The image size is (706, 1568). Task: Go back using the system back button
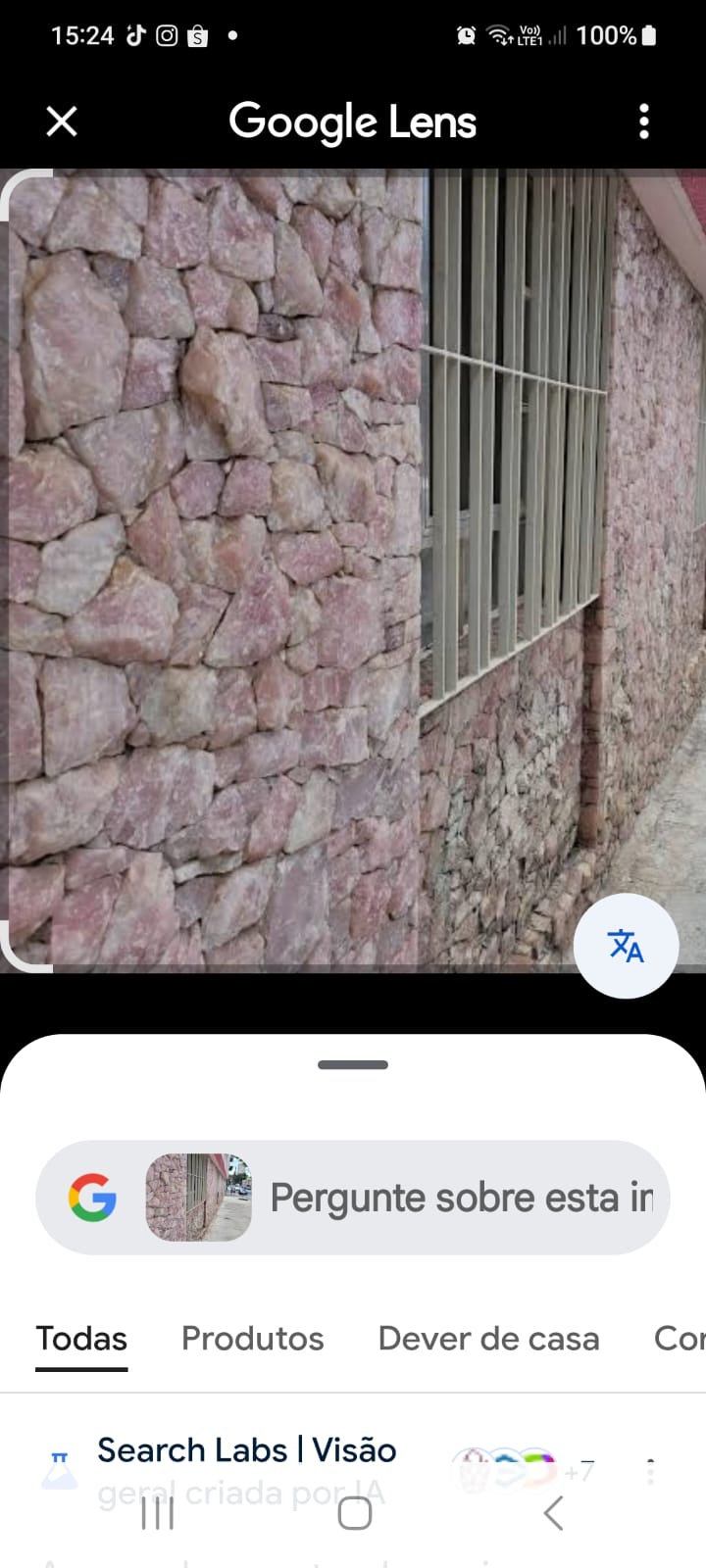tap(554, 1514)
